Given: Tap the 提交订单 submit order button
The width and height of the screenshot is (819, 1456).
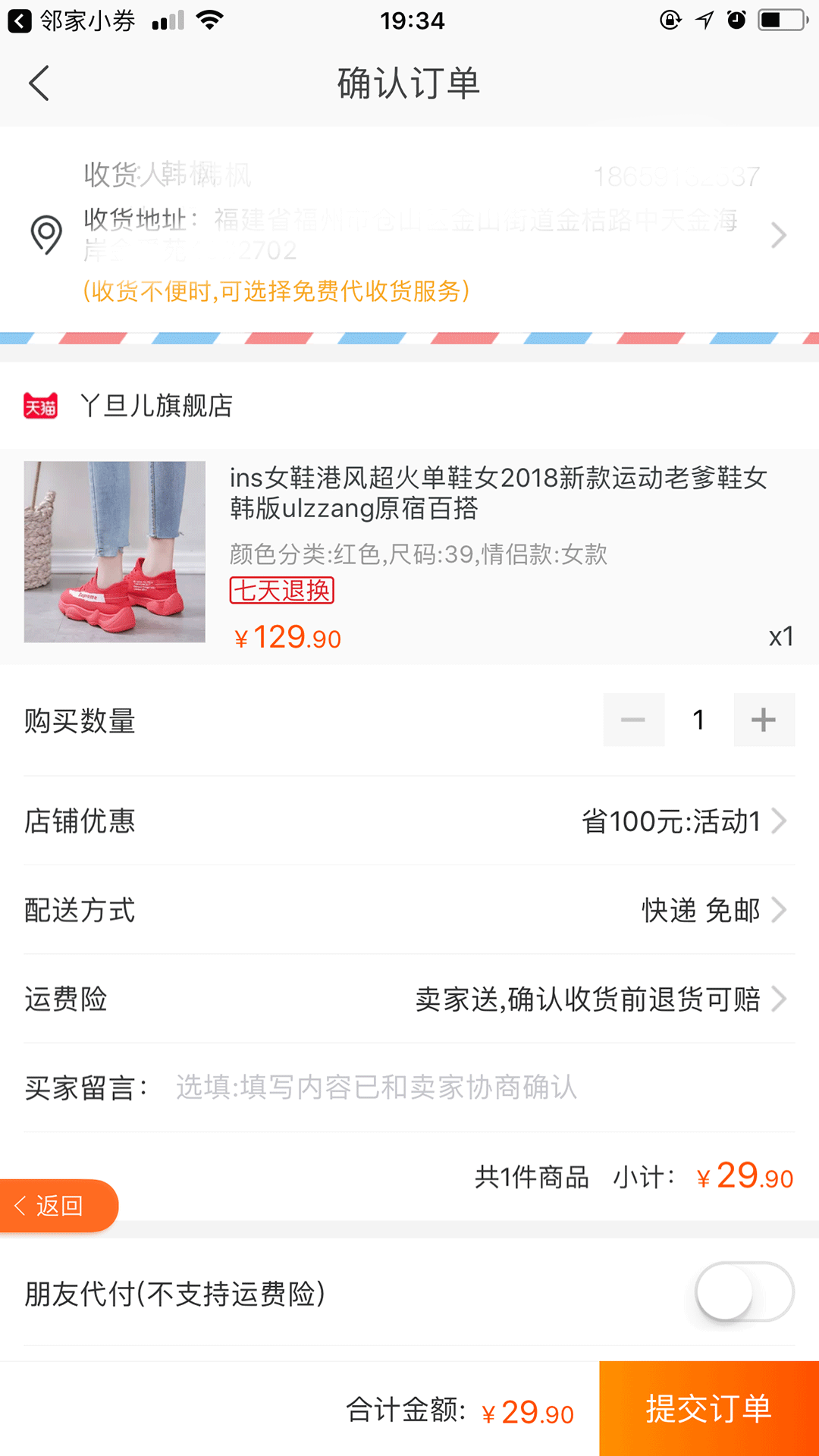Looking at the screenshot, I should point(708,1407).
